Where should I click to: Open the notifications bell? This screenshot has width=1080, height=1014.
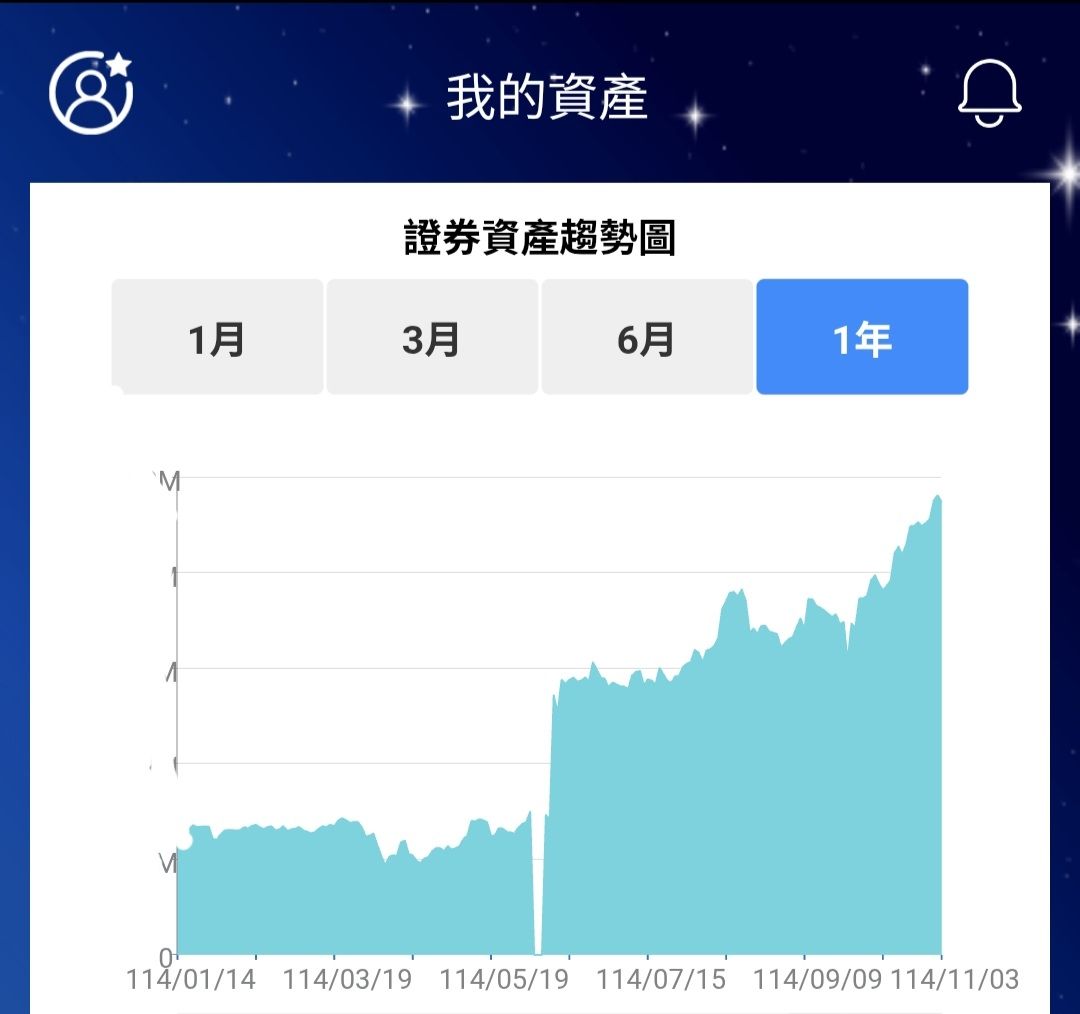click(x=989, y=96)
